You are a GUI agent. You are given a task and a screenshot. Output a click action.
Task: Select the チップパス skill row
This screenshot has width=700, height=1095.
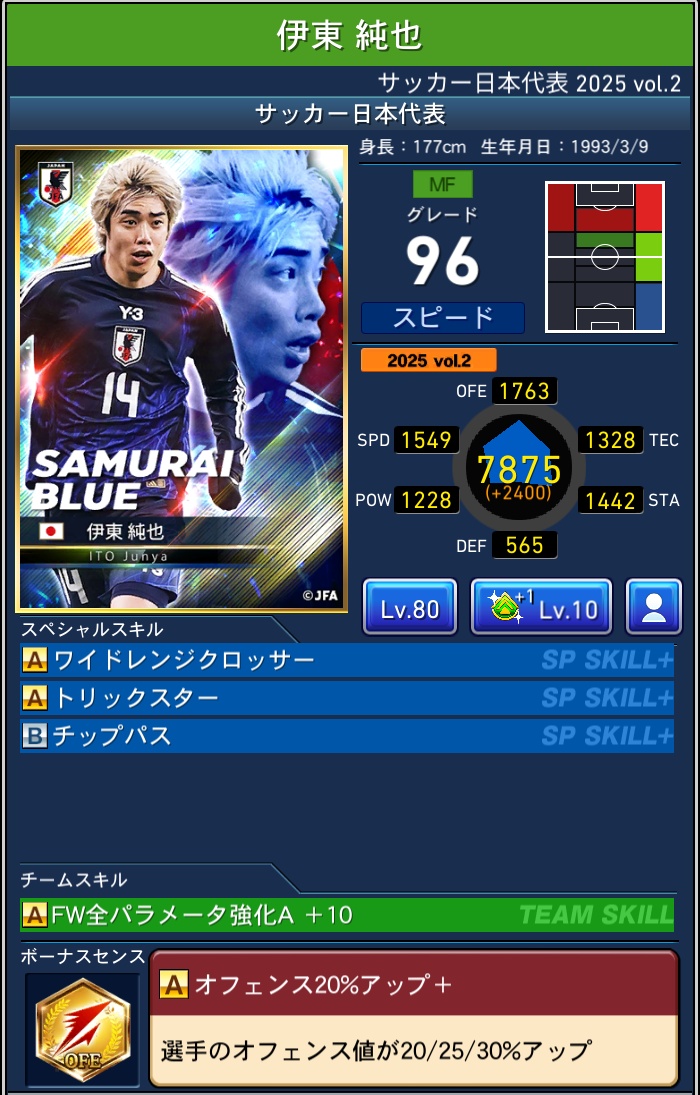[x=346, y=736]
